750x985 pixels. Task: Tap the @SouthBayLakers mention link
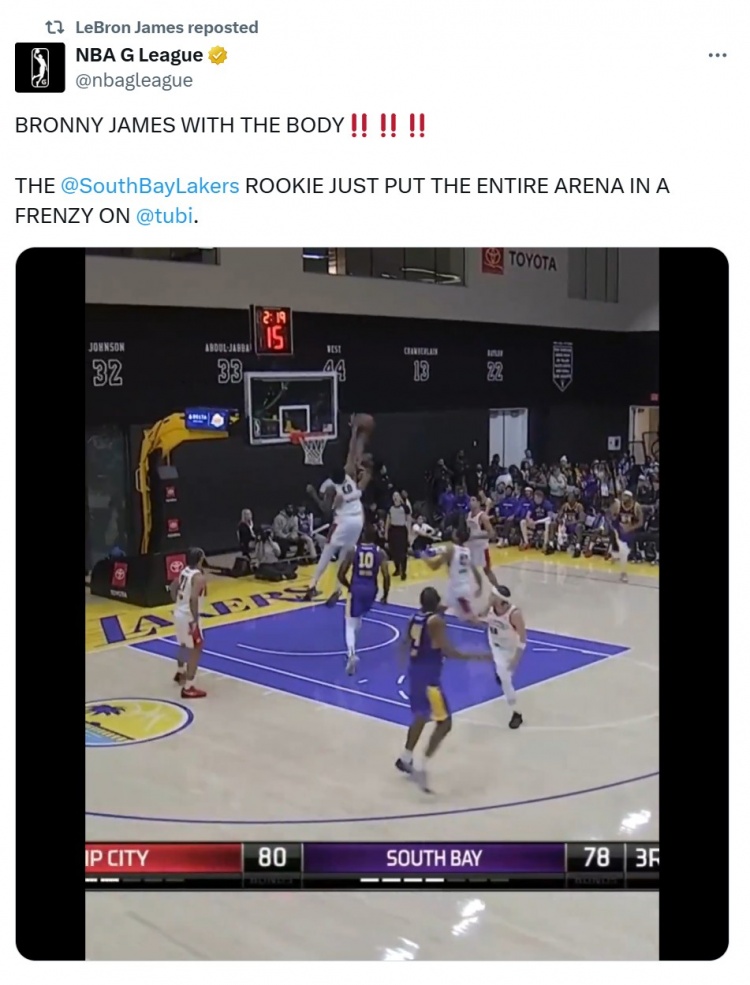click(x=150, y=186)
